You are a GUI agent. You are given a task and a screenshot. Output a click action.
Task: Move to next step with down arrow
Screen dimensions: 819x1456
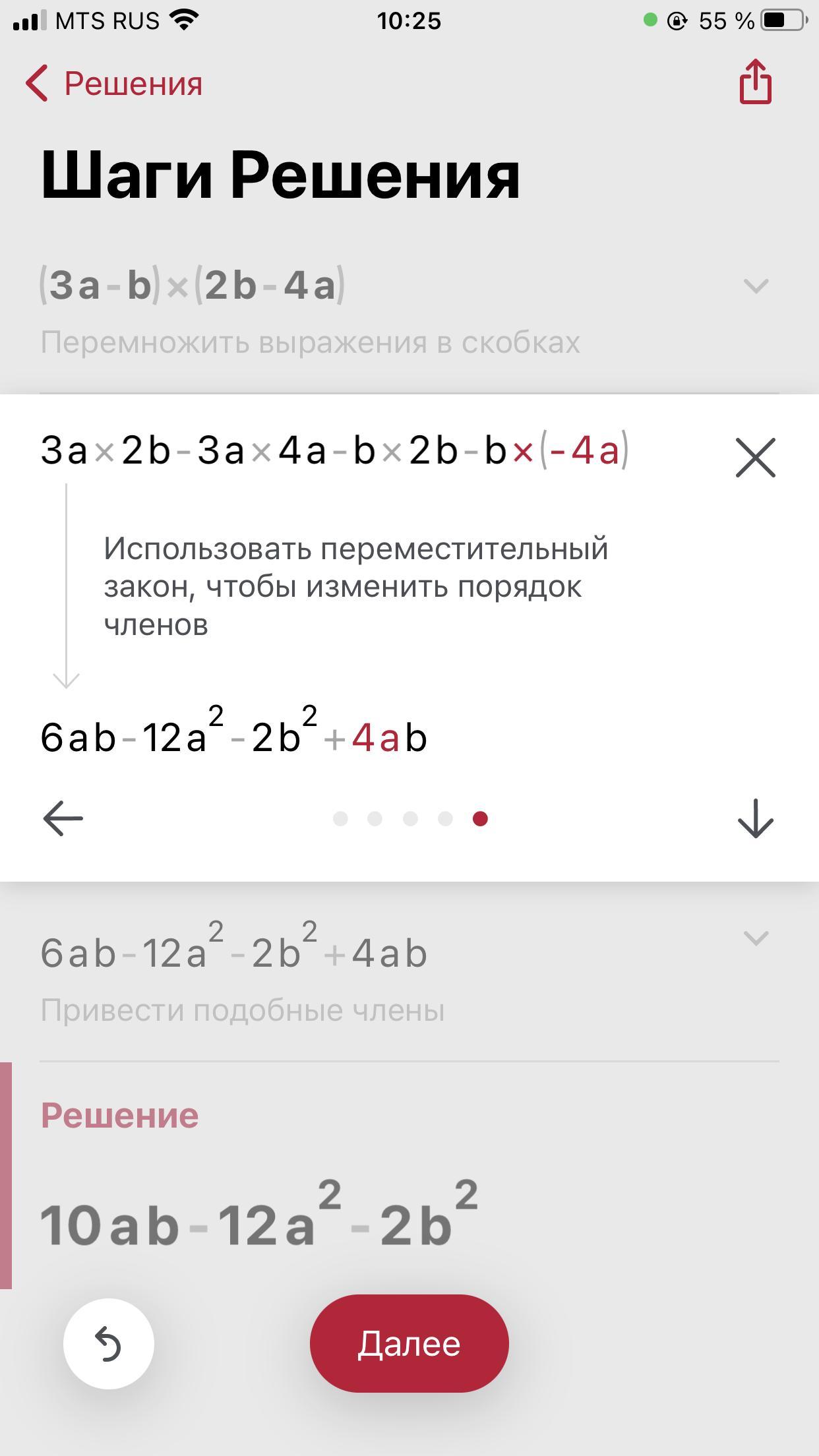[x=755, y=818]
